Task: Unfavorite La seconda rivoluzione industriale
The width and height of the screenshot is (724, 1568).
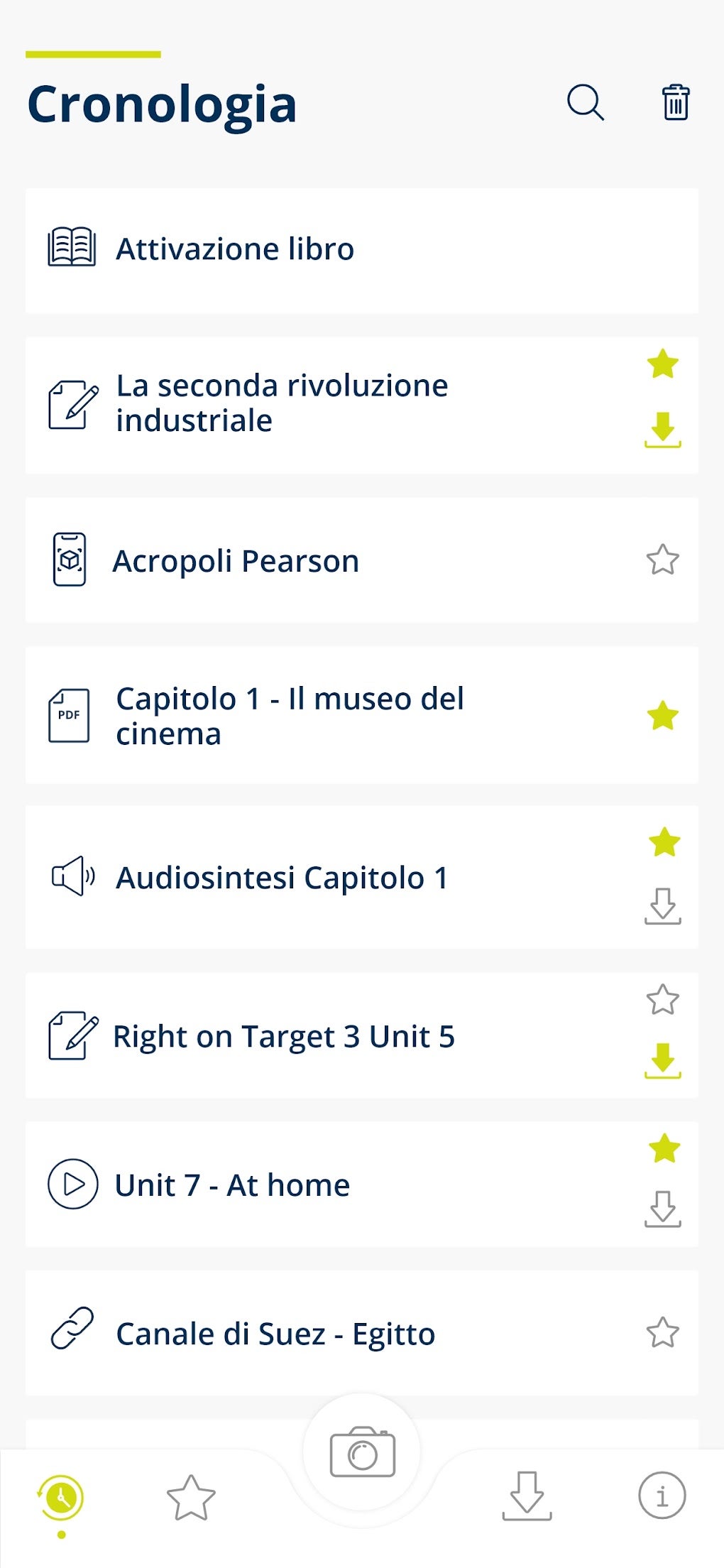Action: [662, 365]
